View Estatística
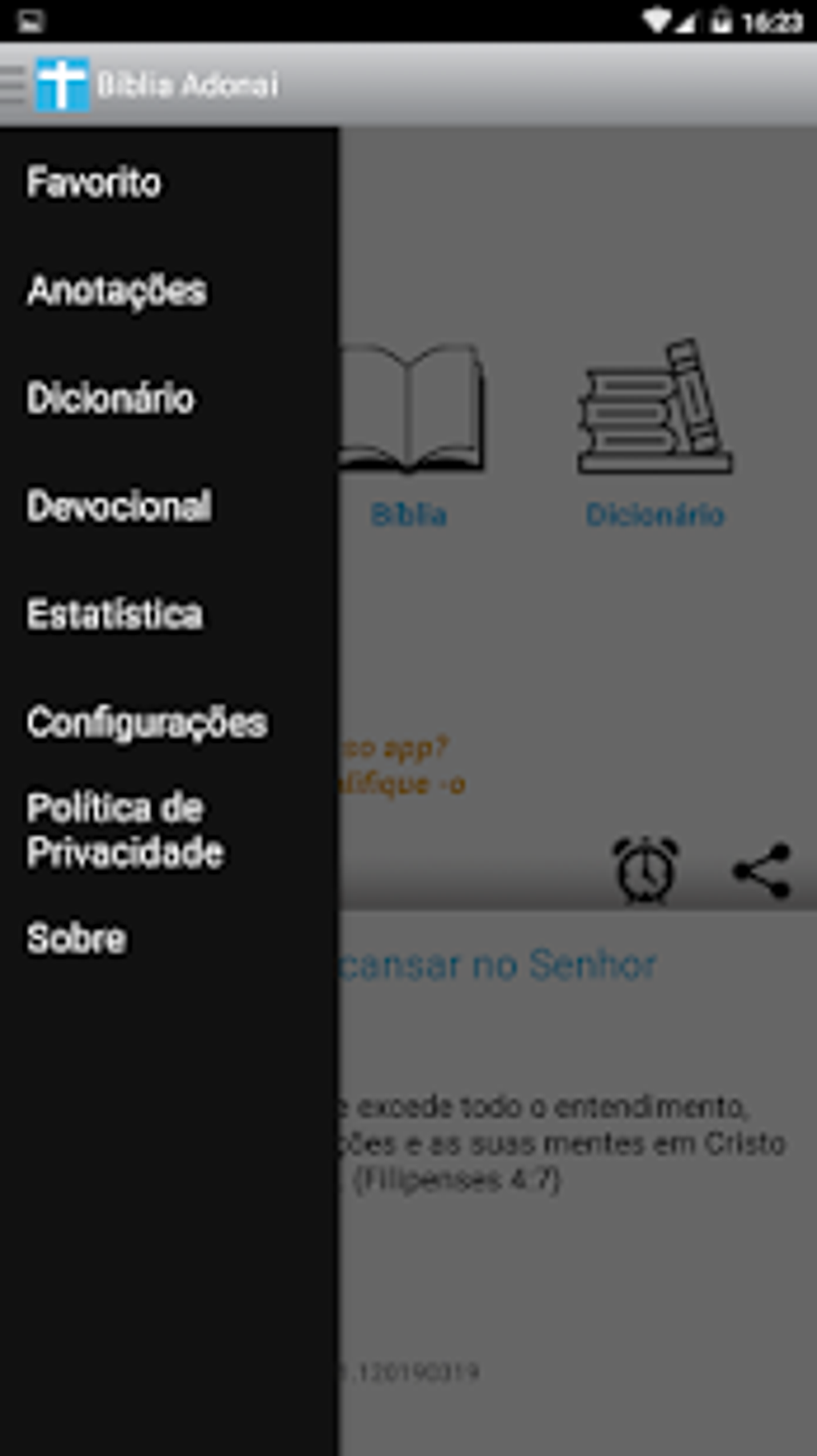 (115, 615)
